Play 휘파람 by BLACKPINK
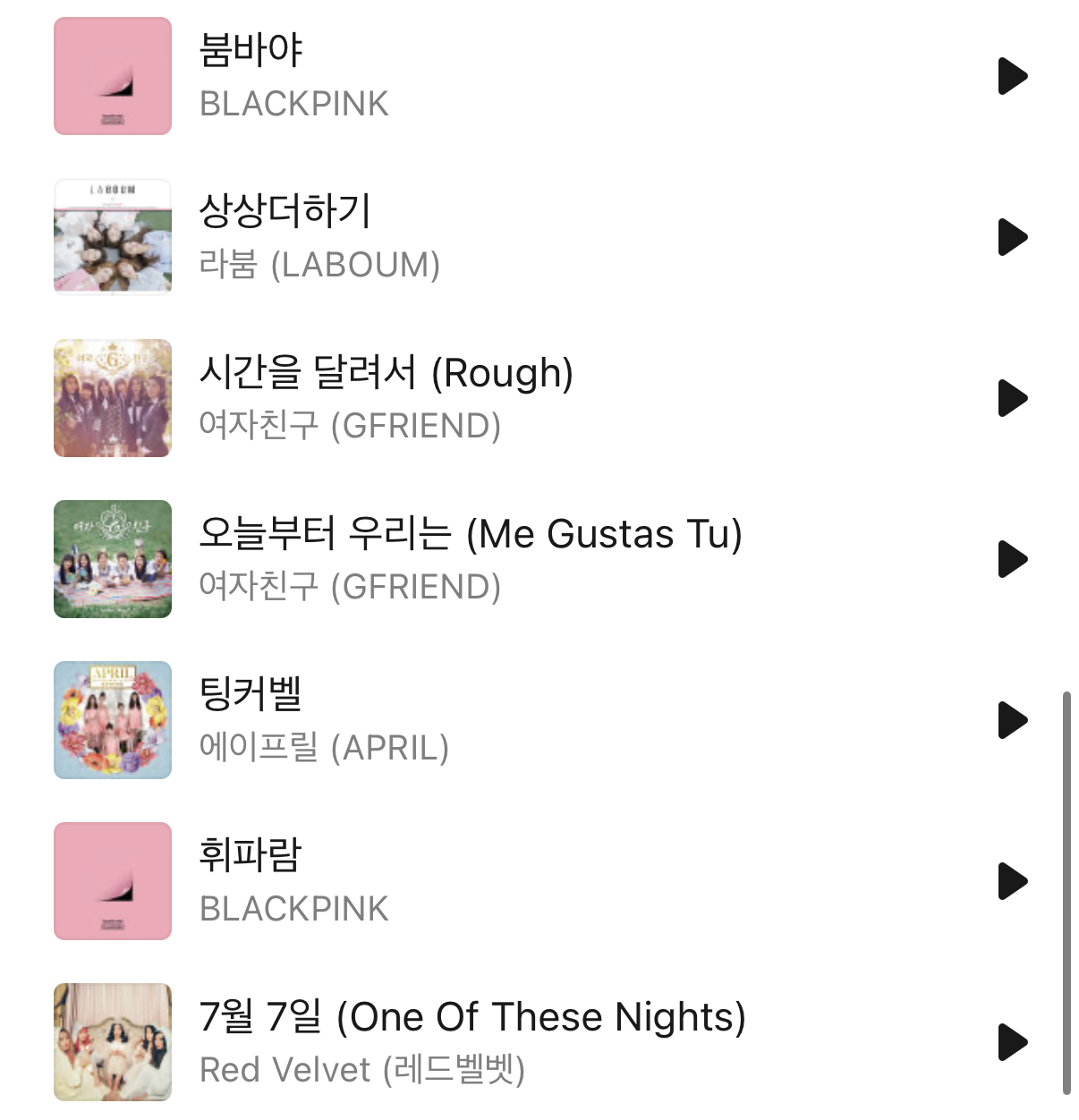This screenshot has height=1120, width=1079. point(1012,881)
